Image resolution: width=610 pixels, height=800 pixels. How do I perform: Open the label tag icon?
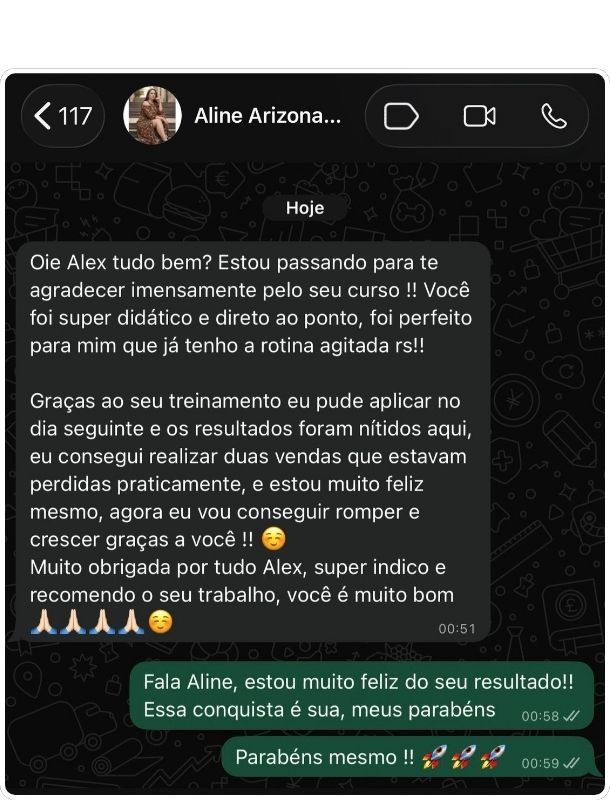[400, 116]
